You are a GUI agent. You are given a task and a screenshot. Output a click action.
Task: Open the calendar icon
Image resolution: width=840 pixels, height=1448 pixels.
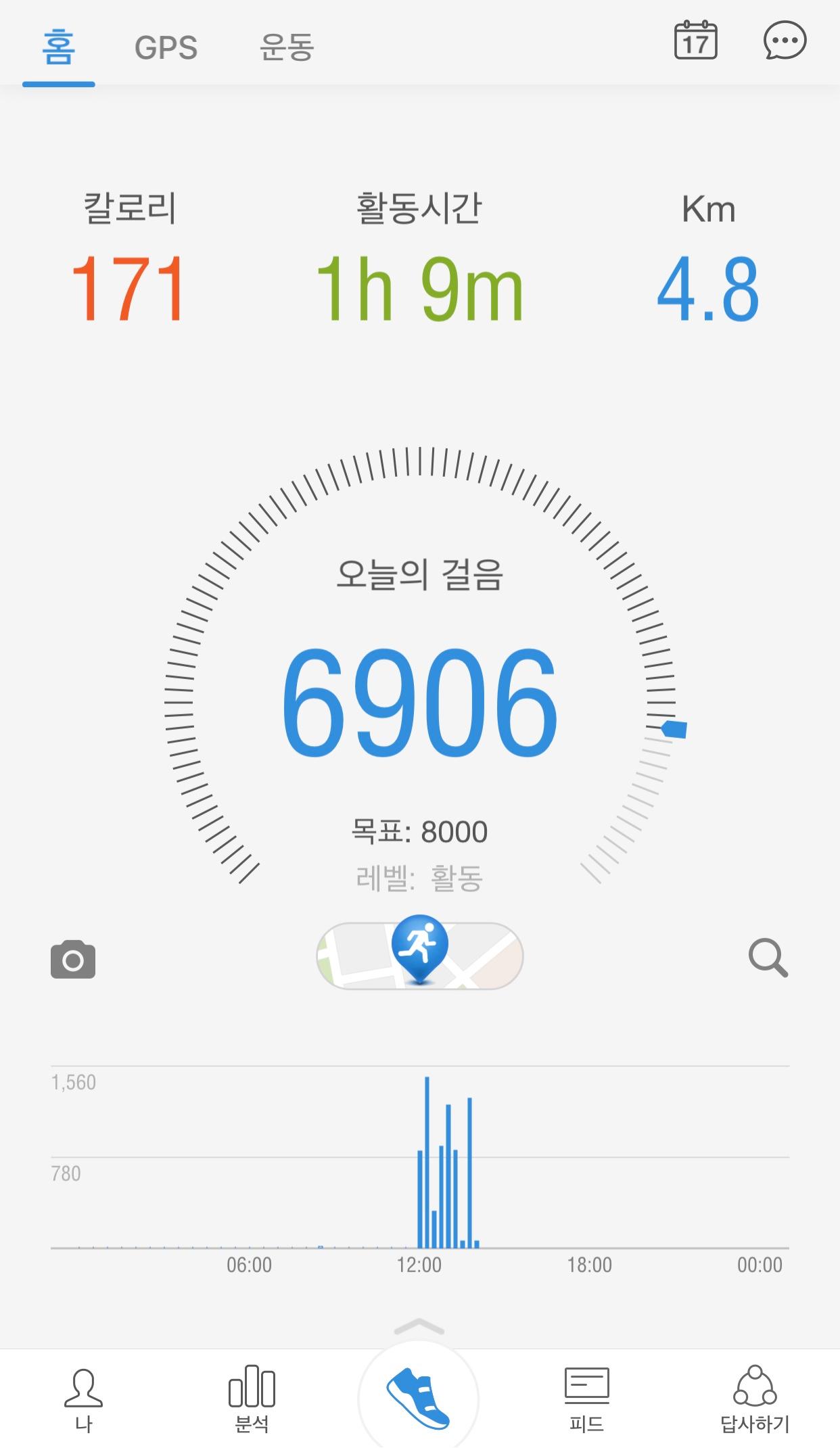coord(695,42)
